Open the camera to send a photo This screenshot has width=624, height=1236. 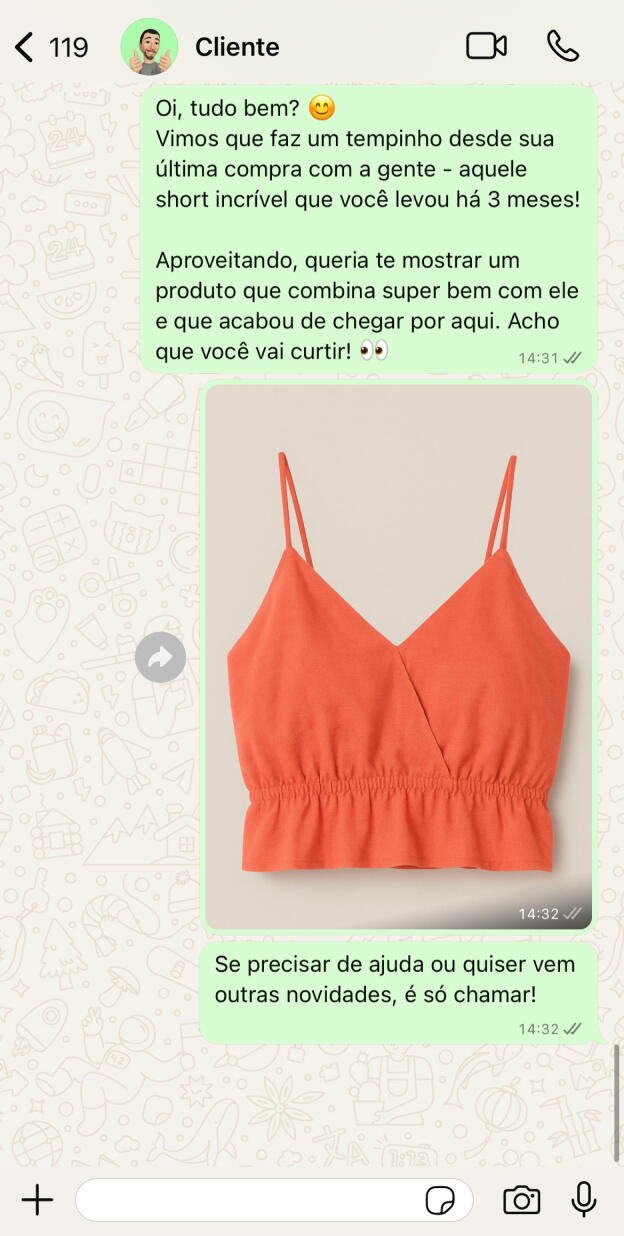(x=521, y=1200)
